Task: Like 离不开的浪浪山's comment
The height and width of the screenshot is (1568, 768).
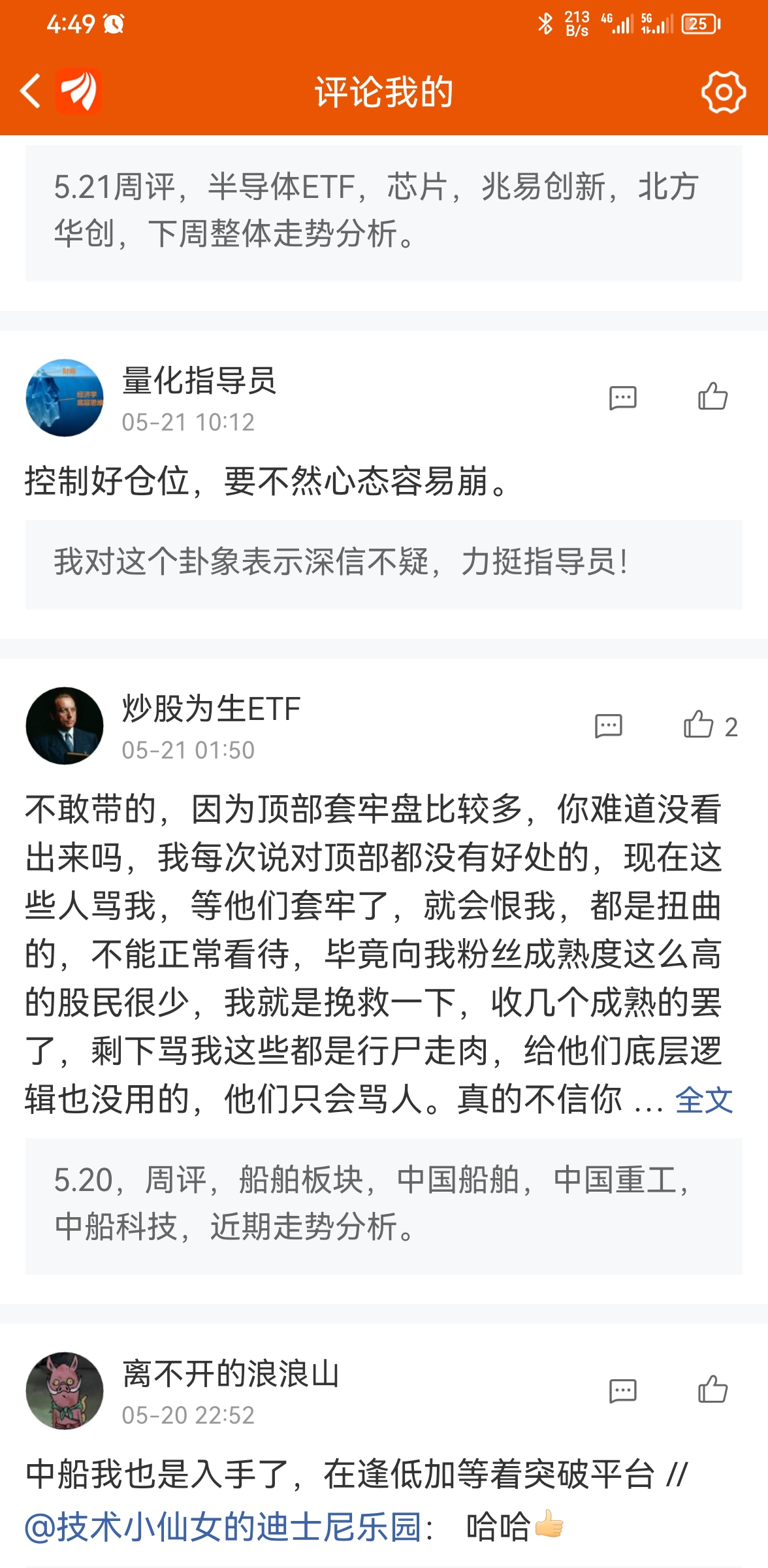Action: 712,1389
